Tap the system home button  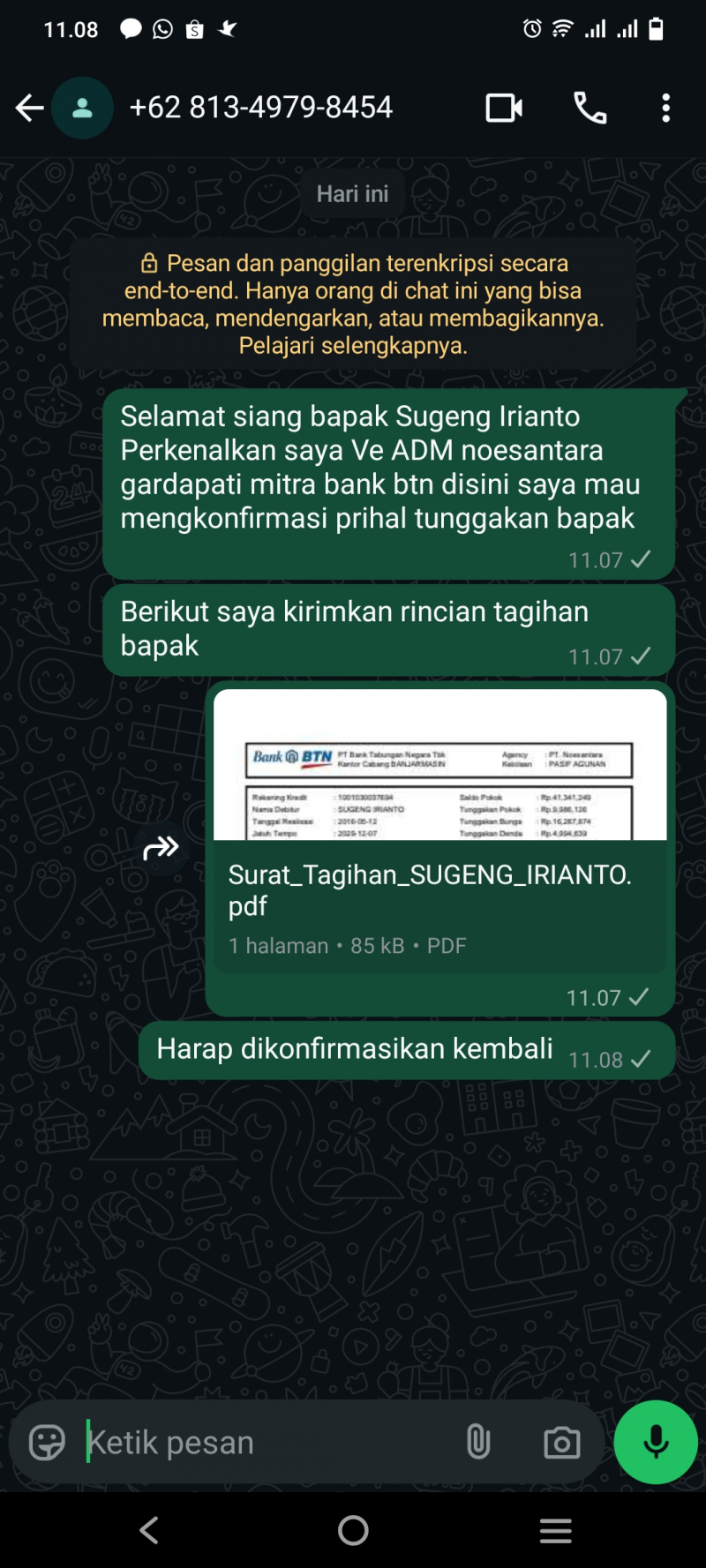coord(353,1530)
